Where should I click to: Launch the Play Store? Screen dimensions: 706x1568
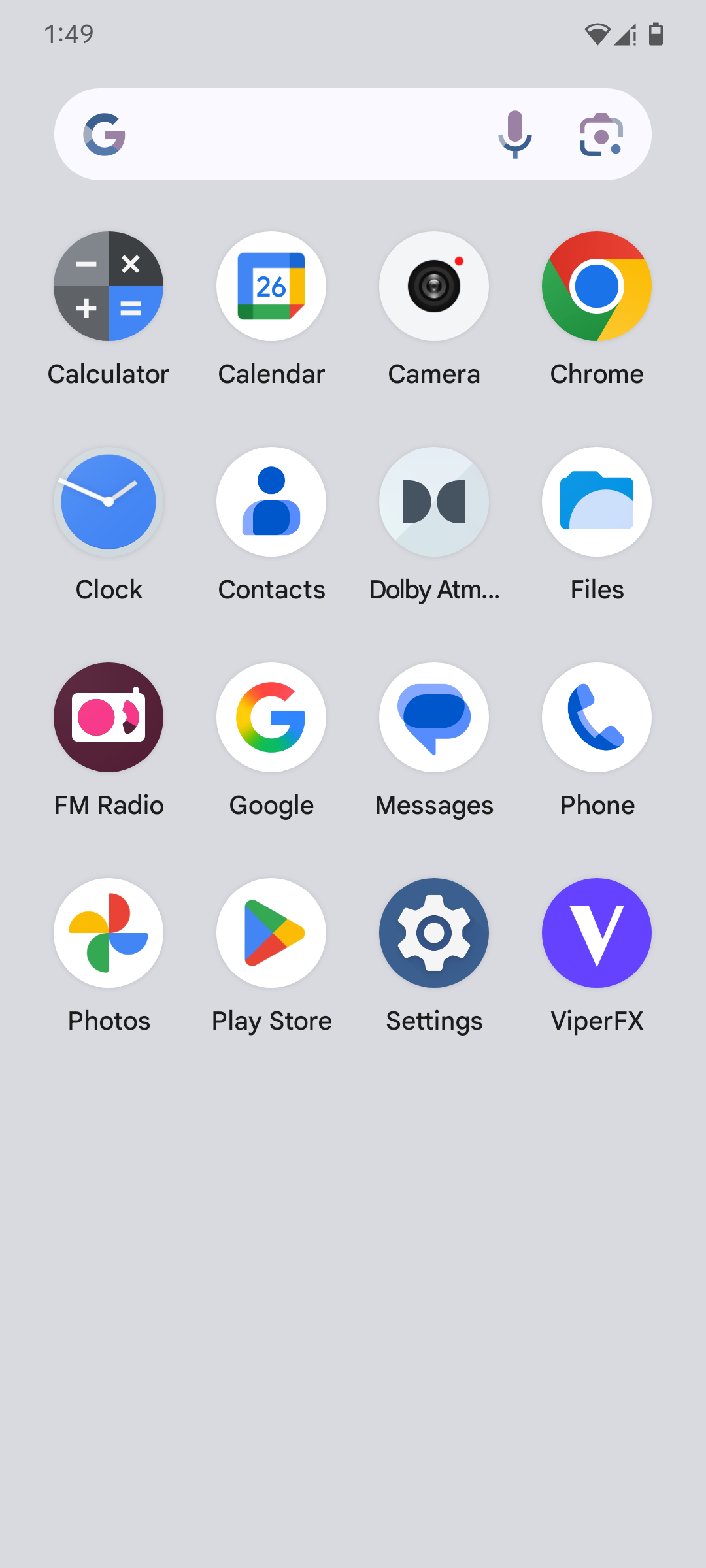[x=271, y=933]
